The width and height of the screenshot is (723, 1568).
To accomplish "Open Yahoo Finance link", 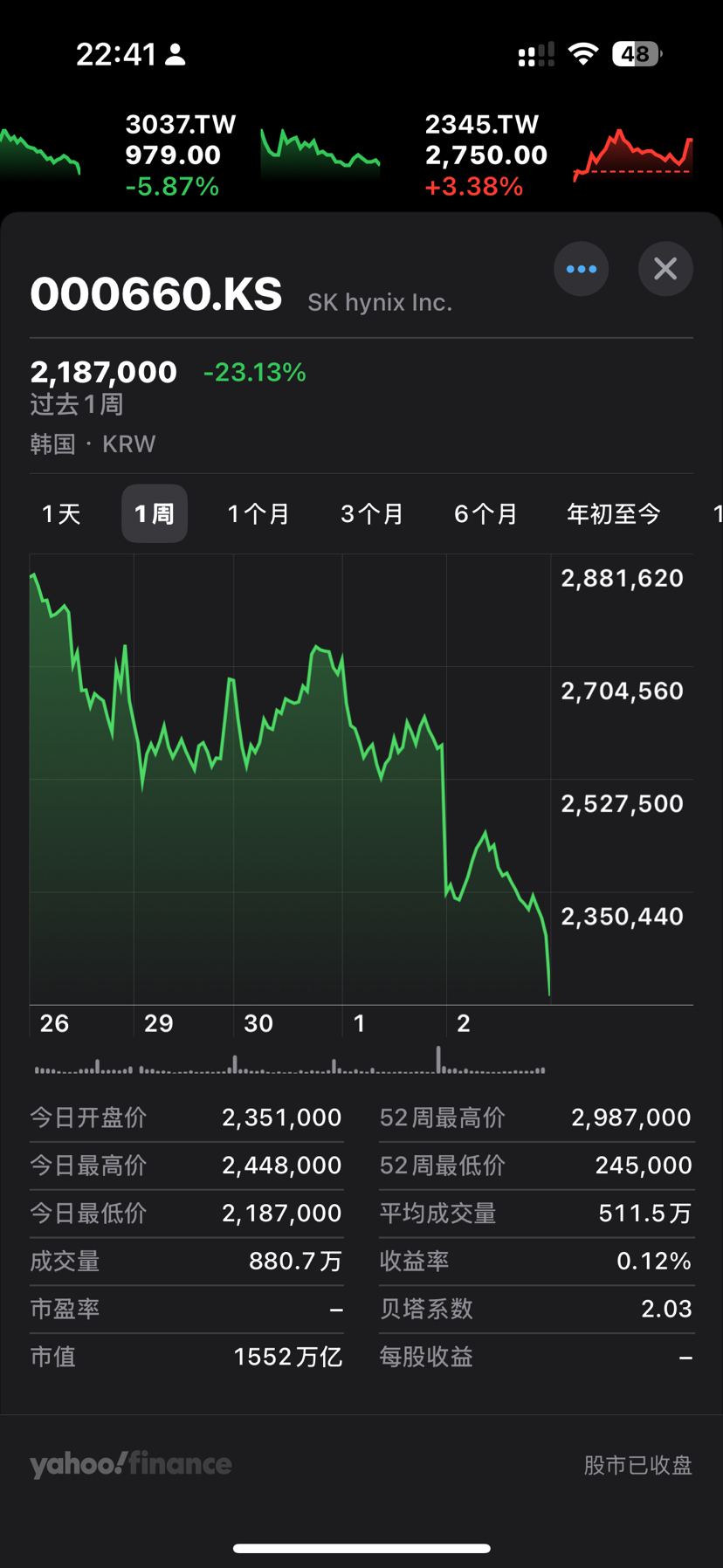I will [131, 1464].
